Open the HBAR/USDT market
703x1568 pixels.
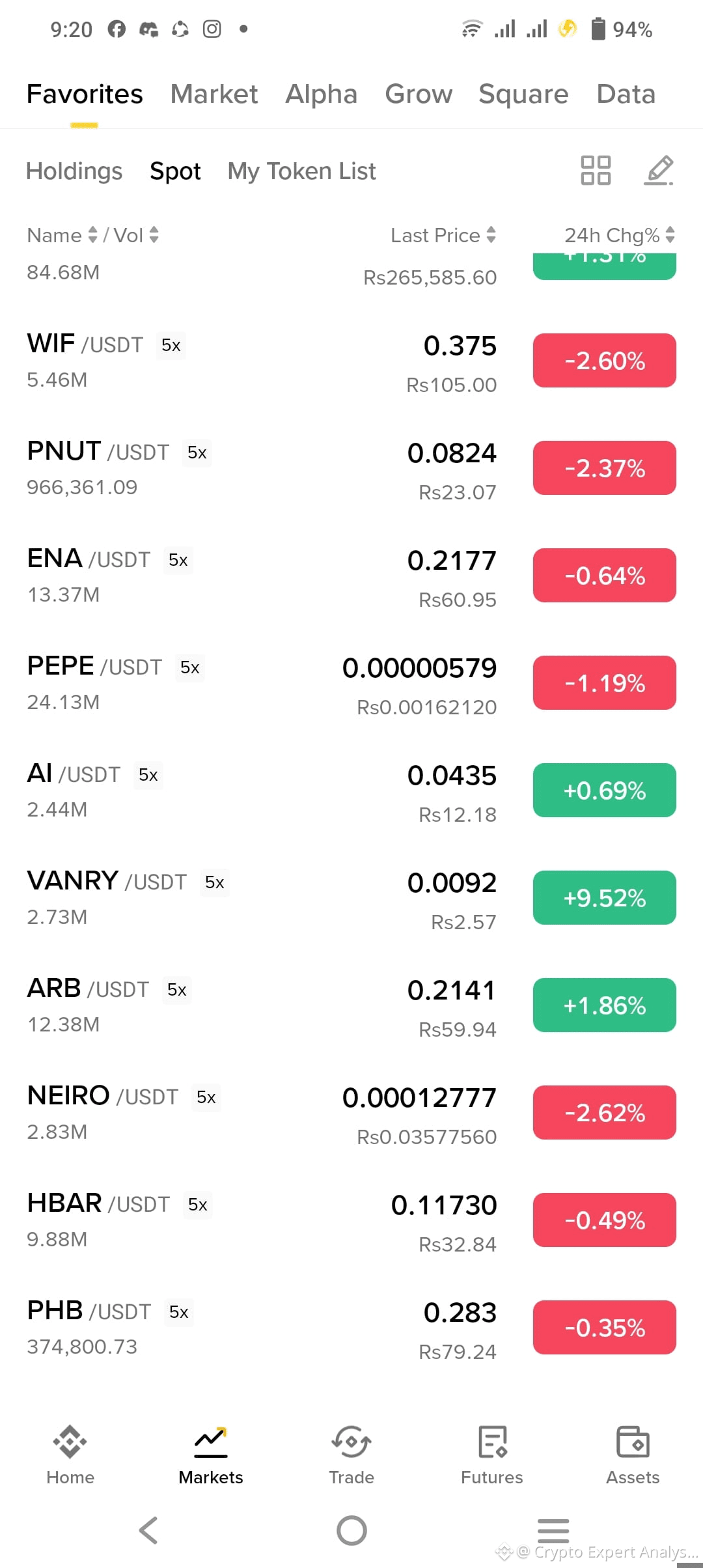pyautogui.click(x=351, y=1220)
